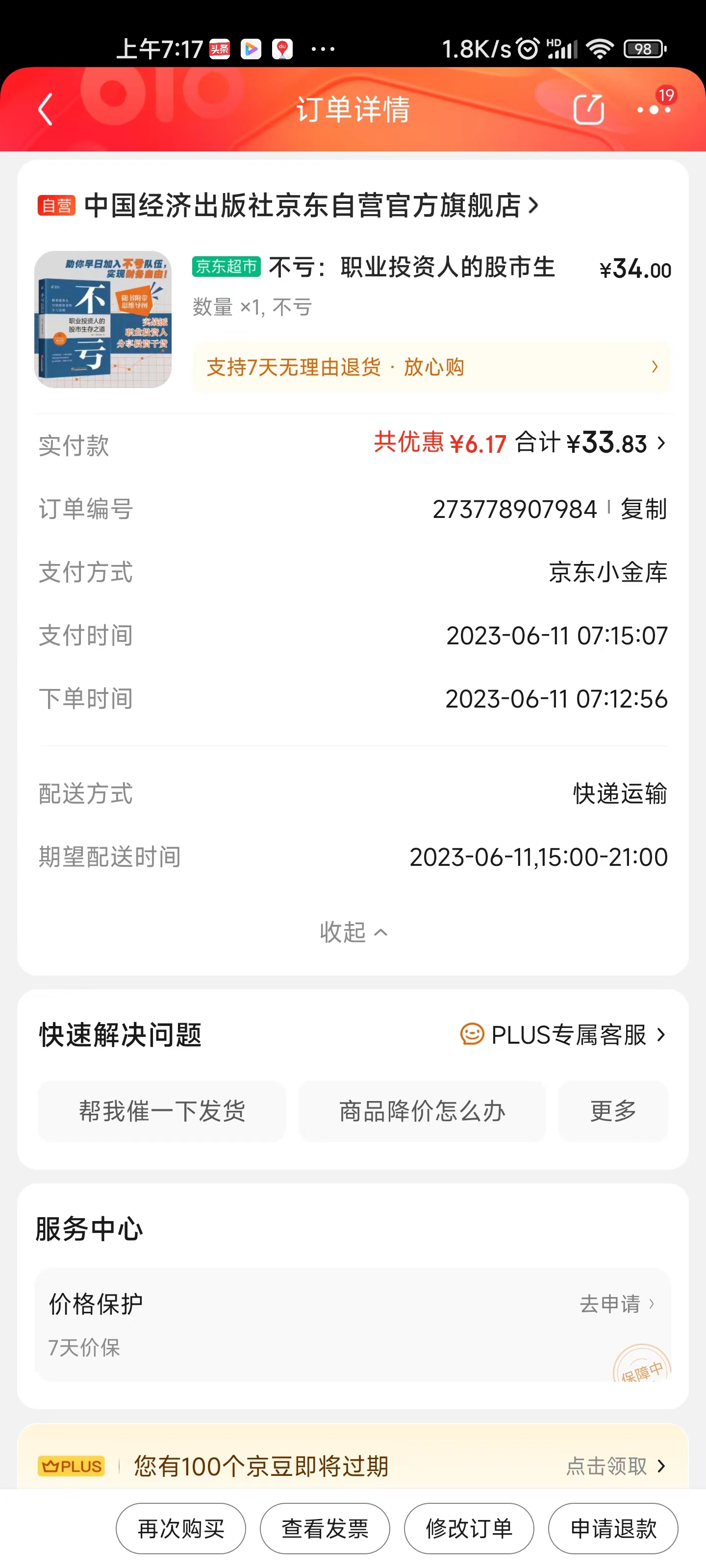Image resolution: width=706 pixels, height=1568 pixels.
Task: Claim expiring 京豆 with 点击领取
Action: click(x=614, y=1466)
